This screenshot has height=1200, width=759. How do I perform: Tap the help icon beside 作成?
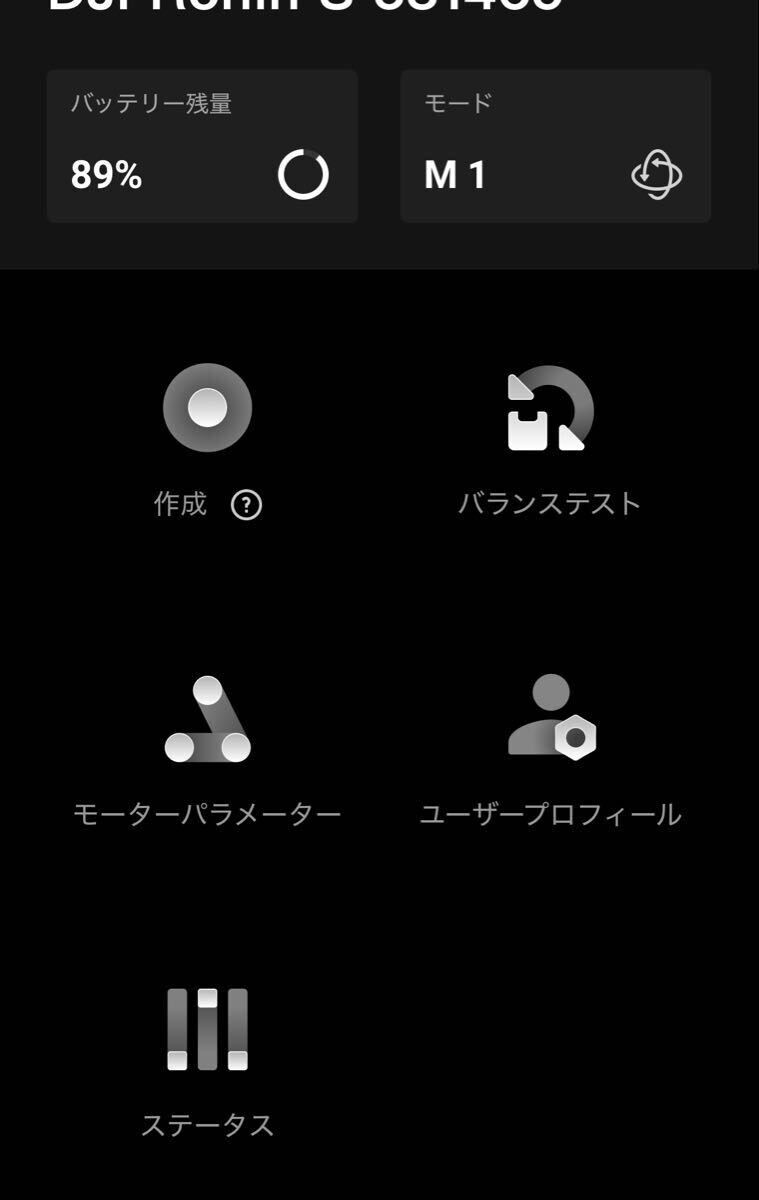[x=246, y=506]
